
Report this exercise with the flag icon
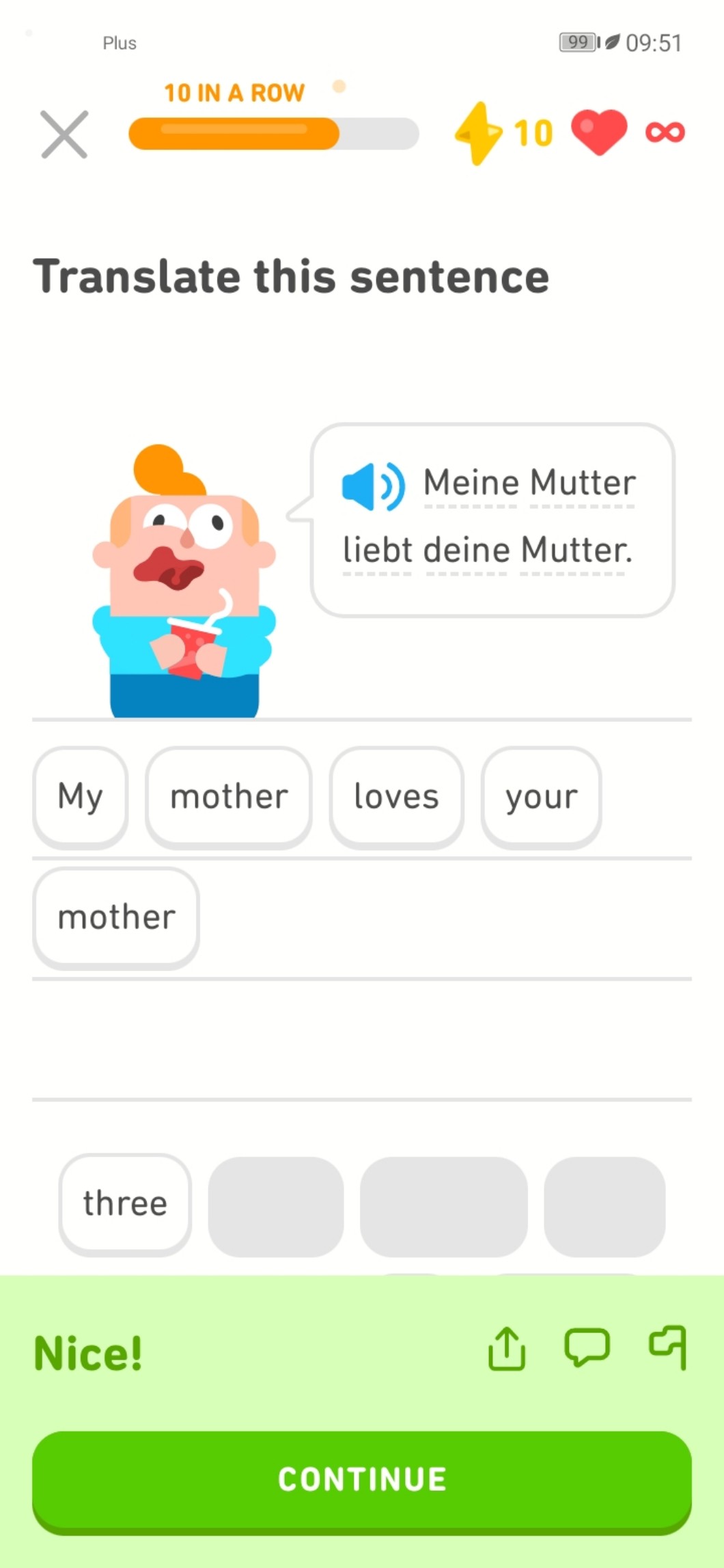[x=667, y=1348]
